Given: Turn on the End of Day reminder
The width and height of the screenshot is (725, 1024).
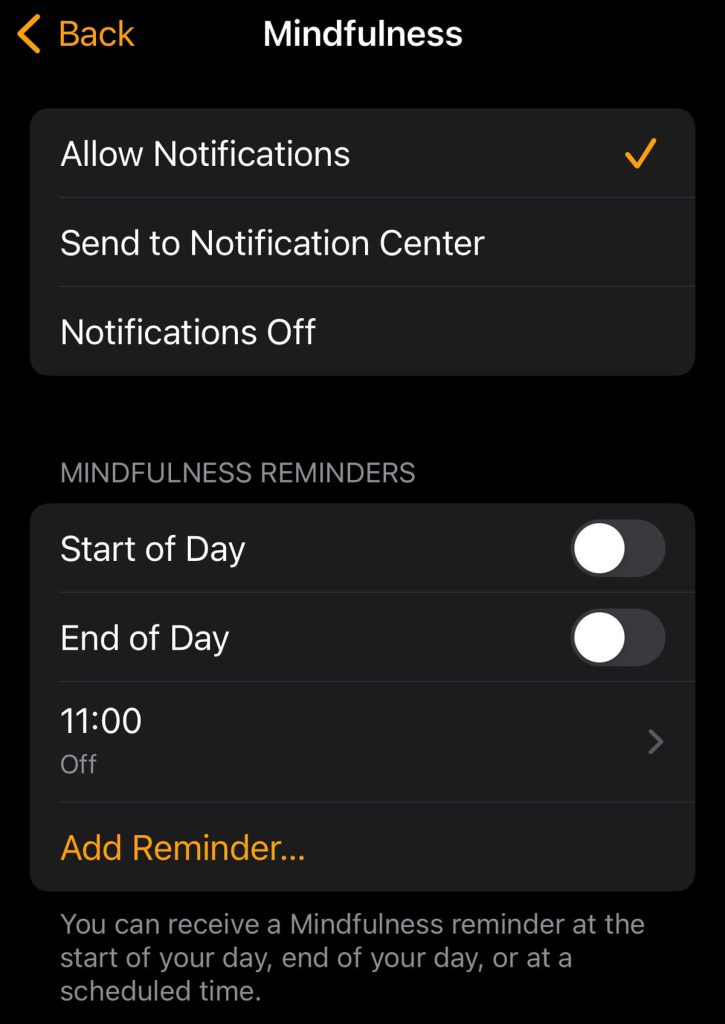Looking at the screenshot, I should 617,638.
